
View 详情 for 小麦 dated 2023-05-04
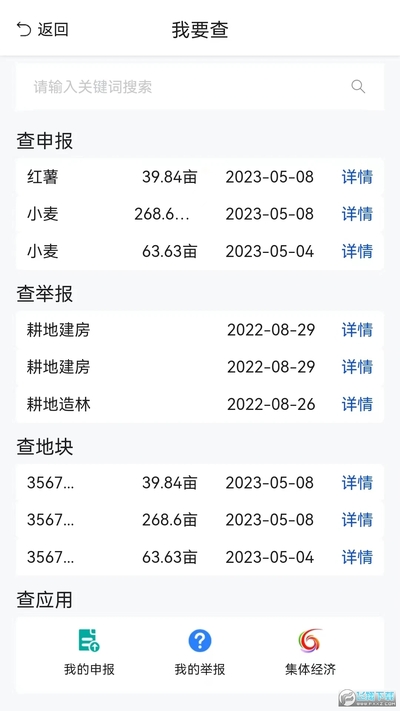point(357,251)
